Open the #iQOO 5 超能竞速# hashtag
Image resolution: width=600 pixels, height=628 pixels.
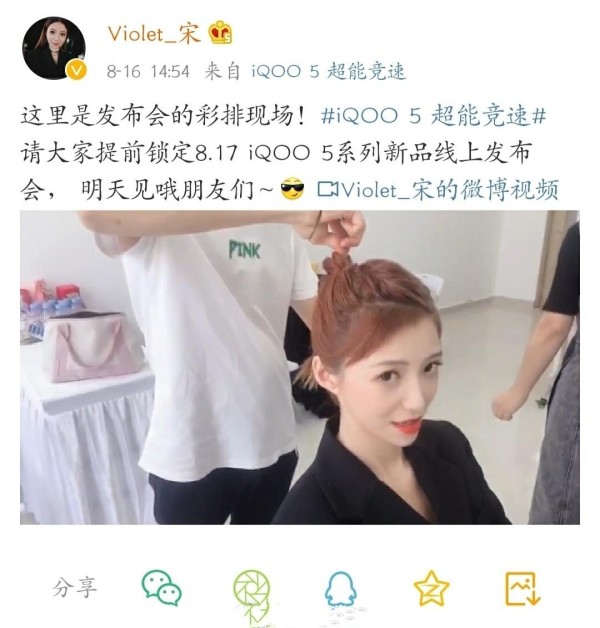point(433,117)
